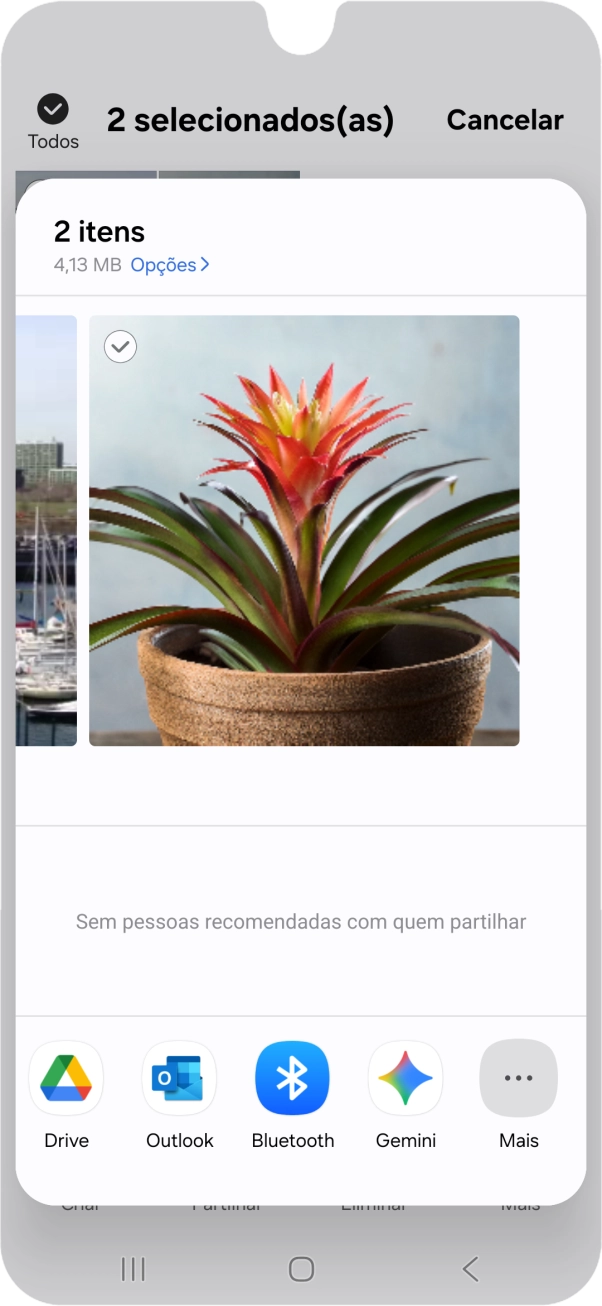The height and width of the screenshot is (1306, 602).
Task: Open Mais for more sharing apps
Action: pyautogui.click(x=518, y=1079)
